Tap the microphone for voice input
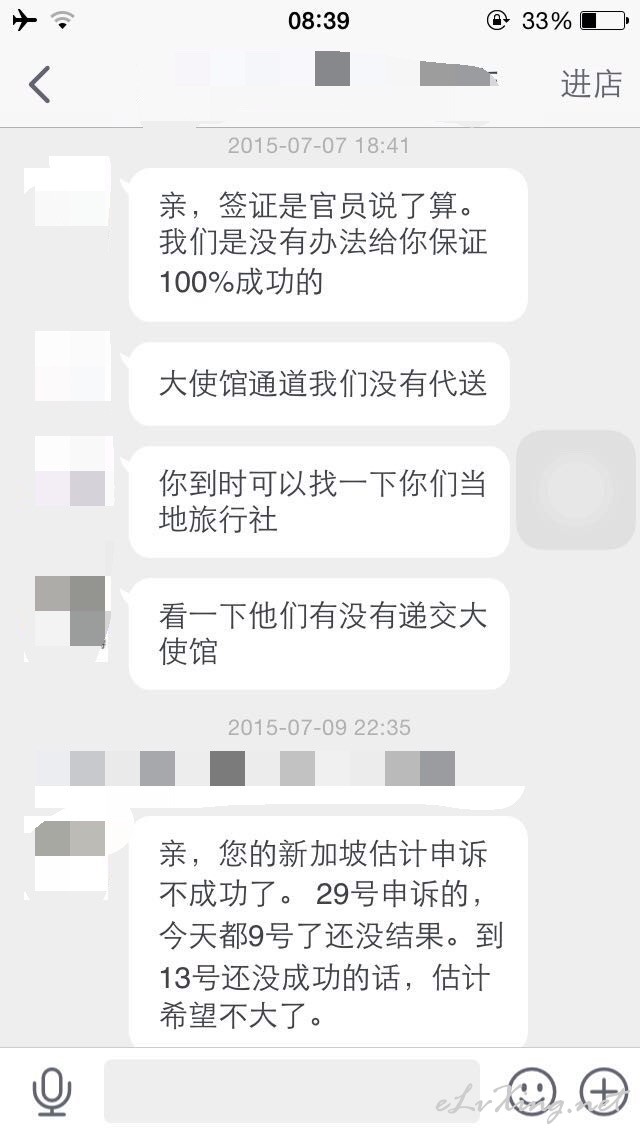The height and width of the screenshot is (1136, 640). [x=52, y=1092]
